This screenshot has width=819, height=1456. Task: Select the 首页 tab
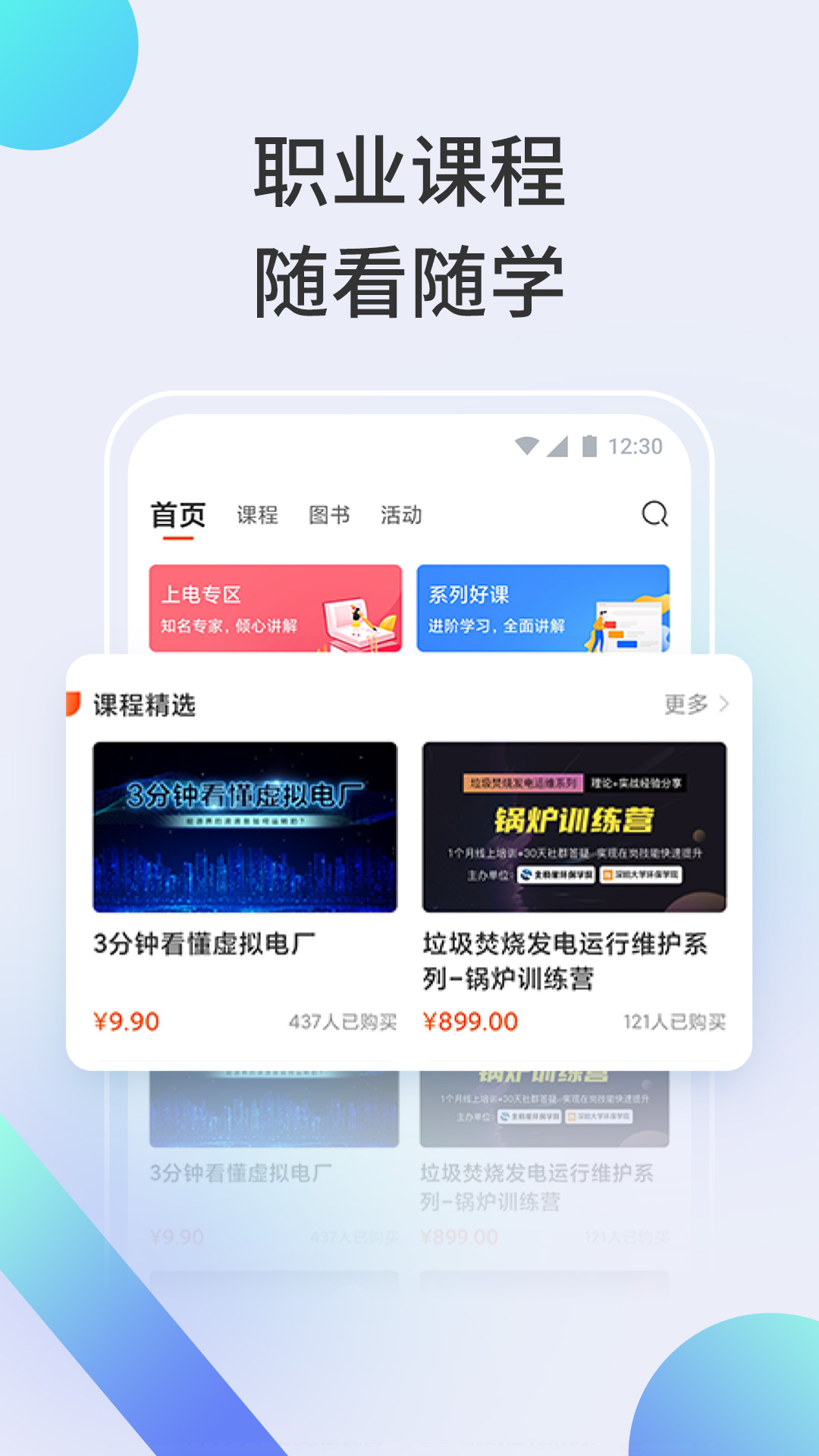(x=180, y=515)
